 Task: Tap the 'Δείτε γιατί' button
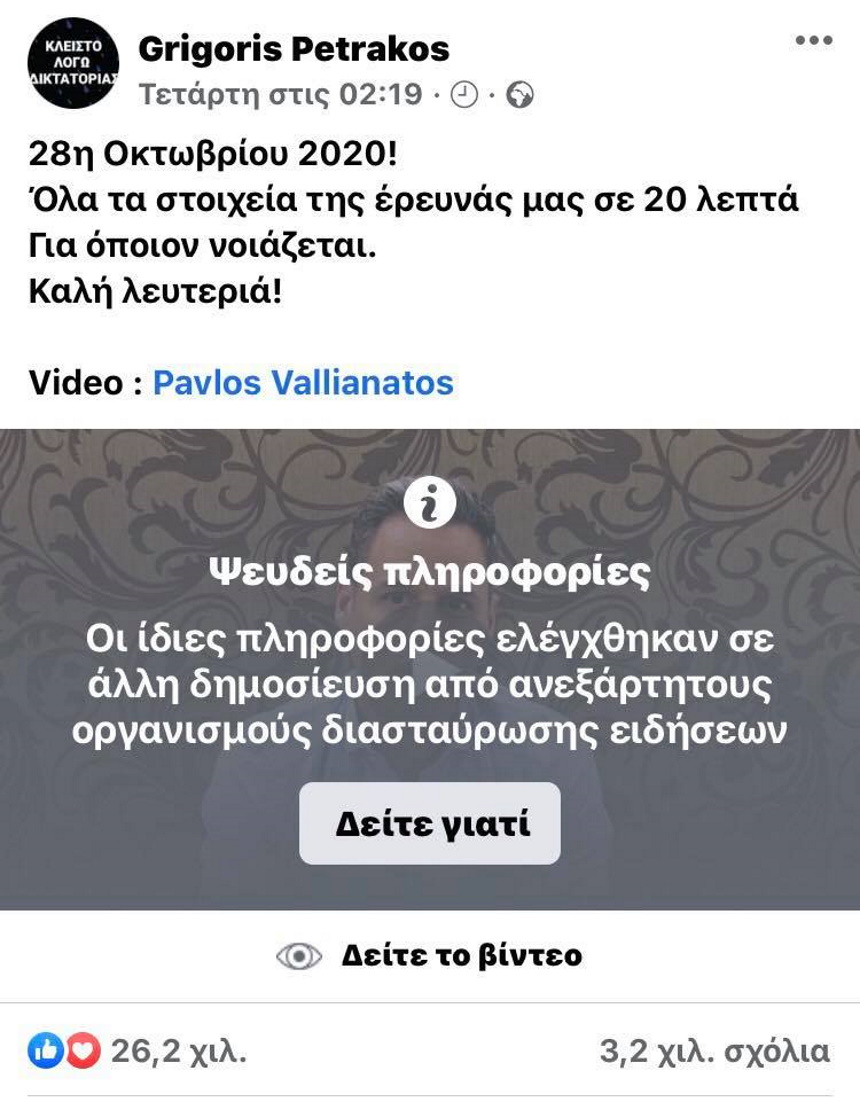click(x=430, y=824)
